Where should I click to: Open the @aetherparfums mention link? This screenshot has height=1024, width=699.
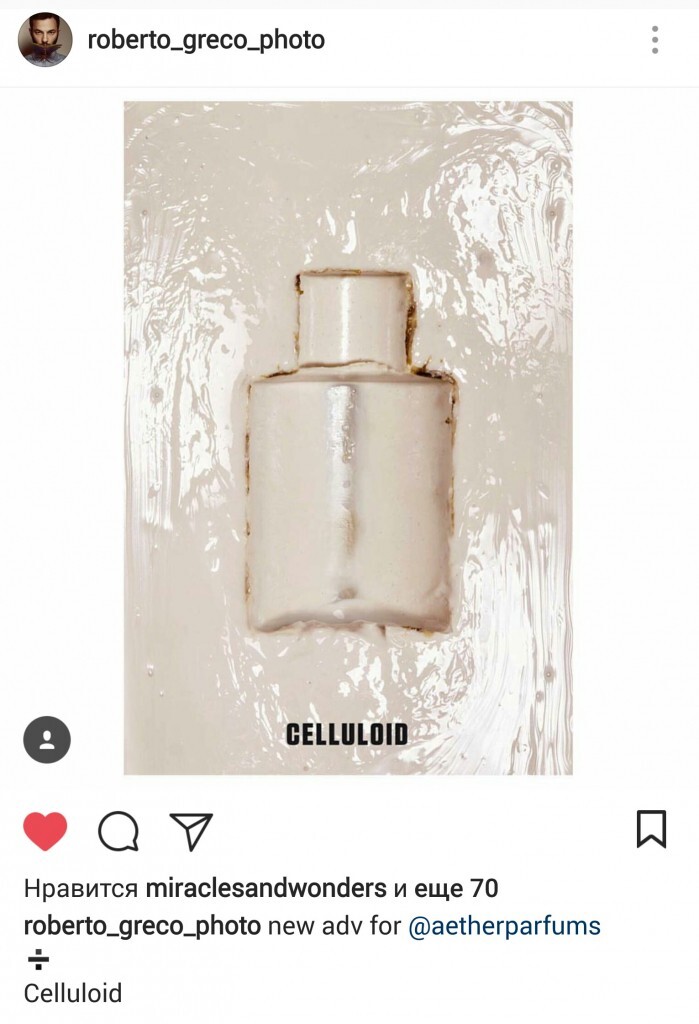(504, 925)
